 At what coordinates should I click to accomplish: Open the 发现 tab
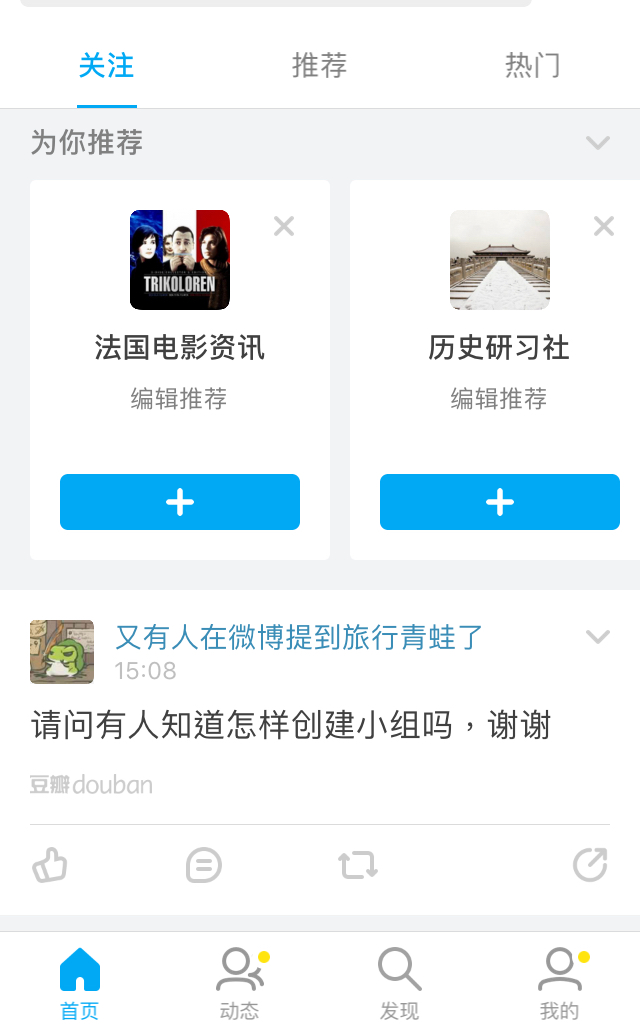[400, 982]
